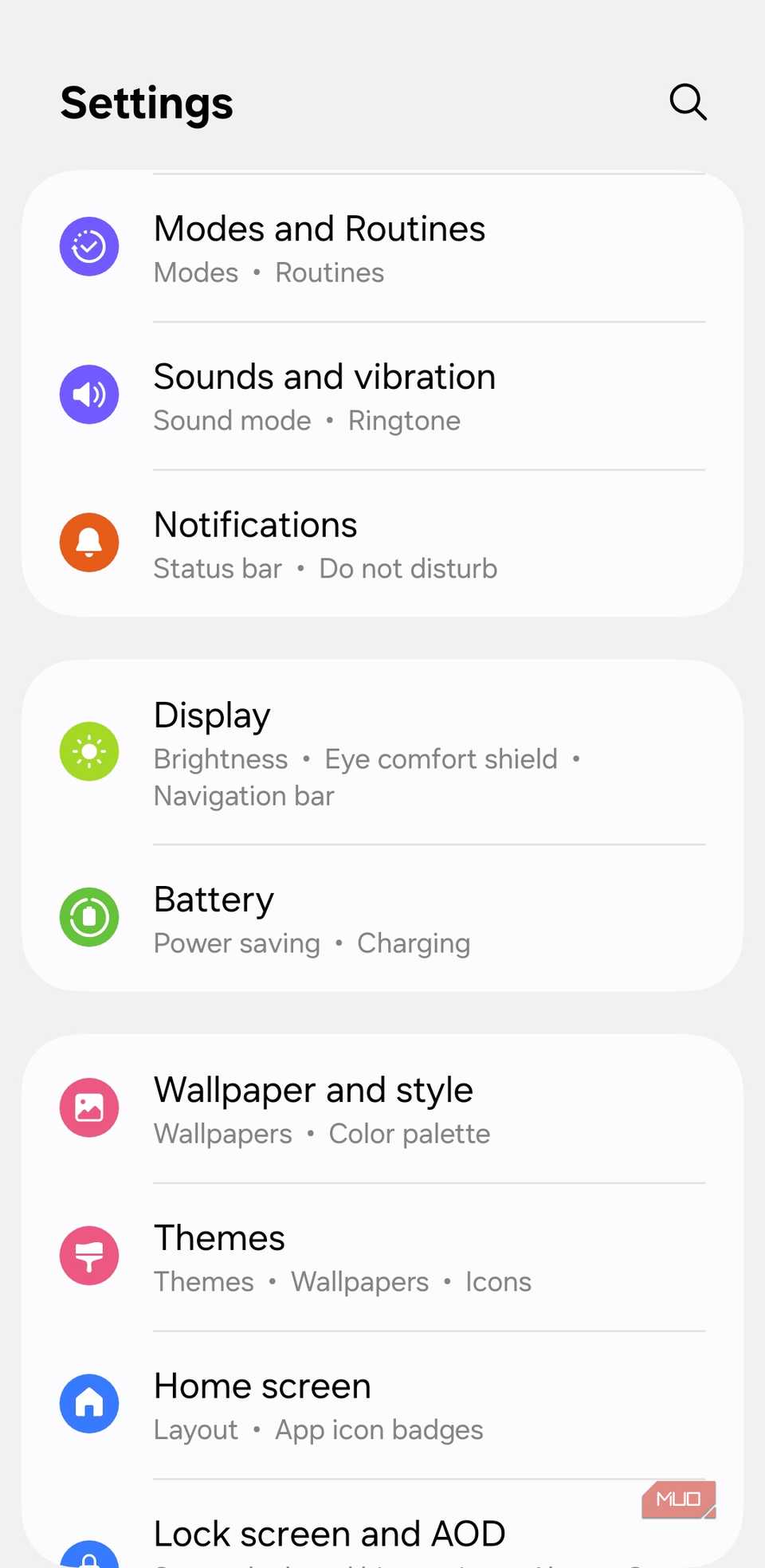Tap the Sounds and vibration speaker icon
765x1568 pixels.
(89, 394)
